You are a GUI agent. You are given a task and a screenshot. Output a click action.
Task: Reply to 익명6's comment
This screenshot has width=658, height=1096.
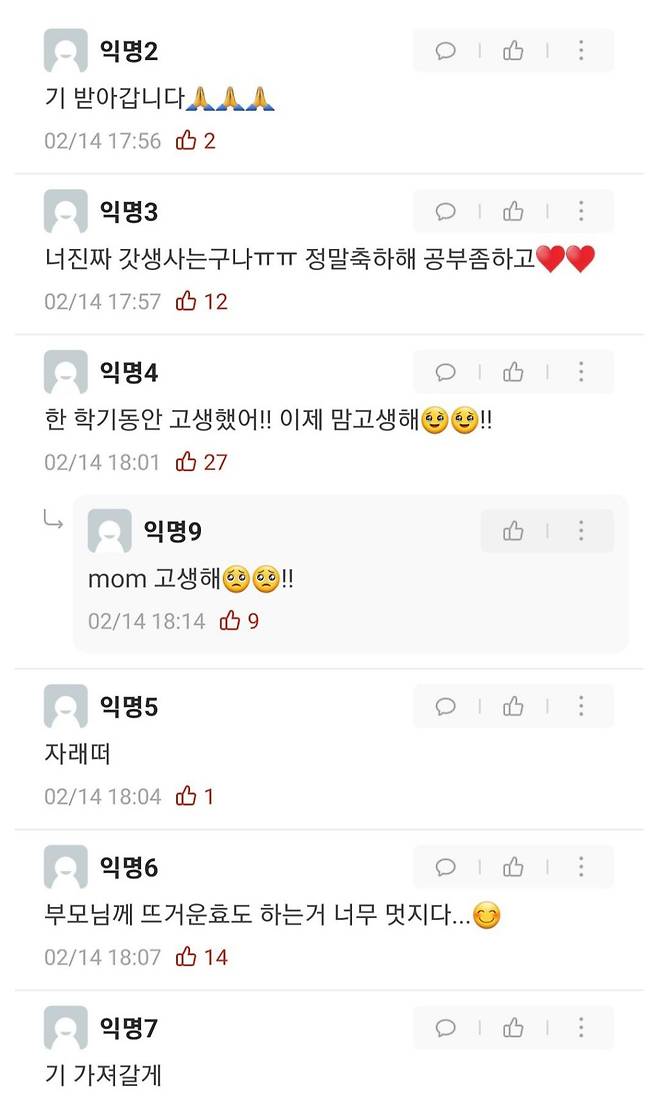446,867
